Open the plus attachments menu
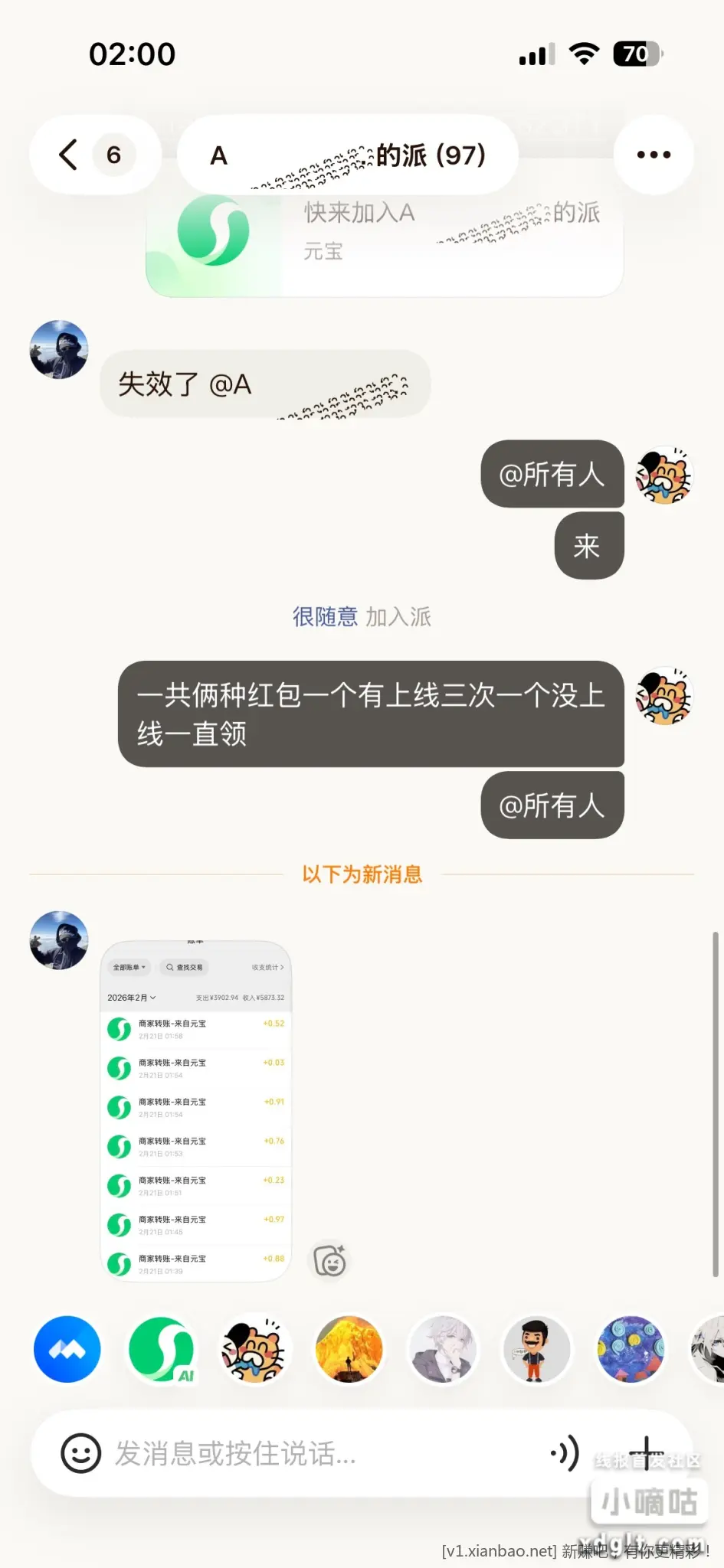 tap(646, 1452)
